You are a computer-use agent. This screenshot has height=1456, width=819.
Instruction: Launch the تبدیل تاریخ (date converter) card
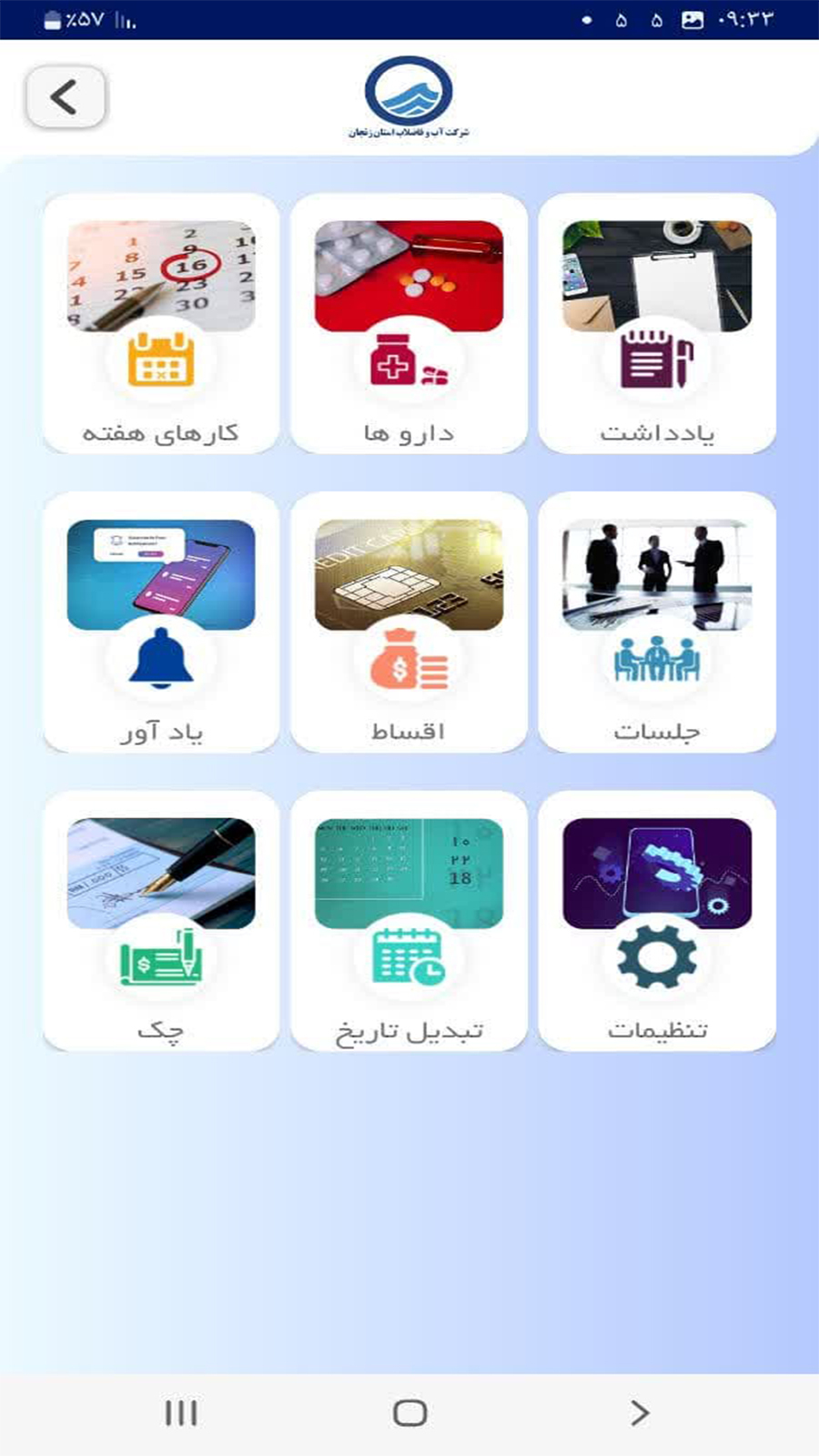click(409, 920)
